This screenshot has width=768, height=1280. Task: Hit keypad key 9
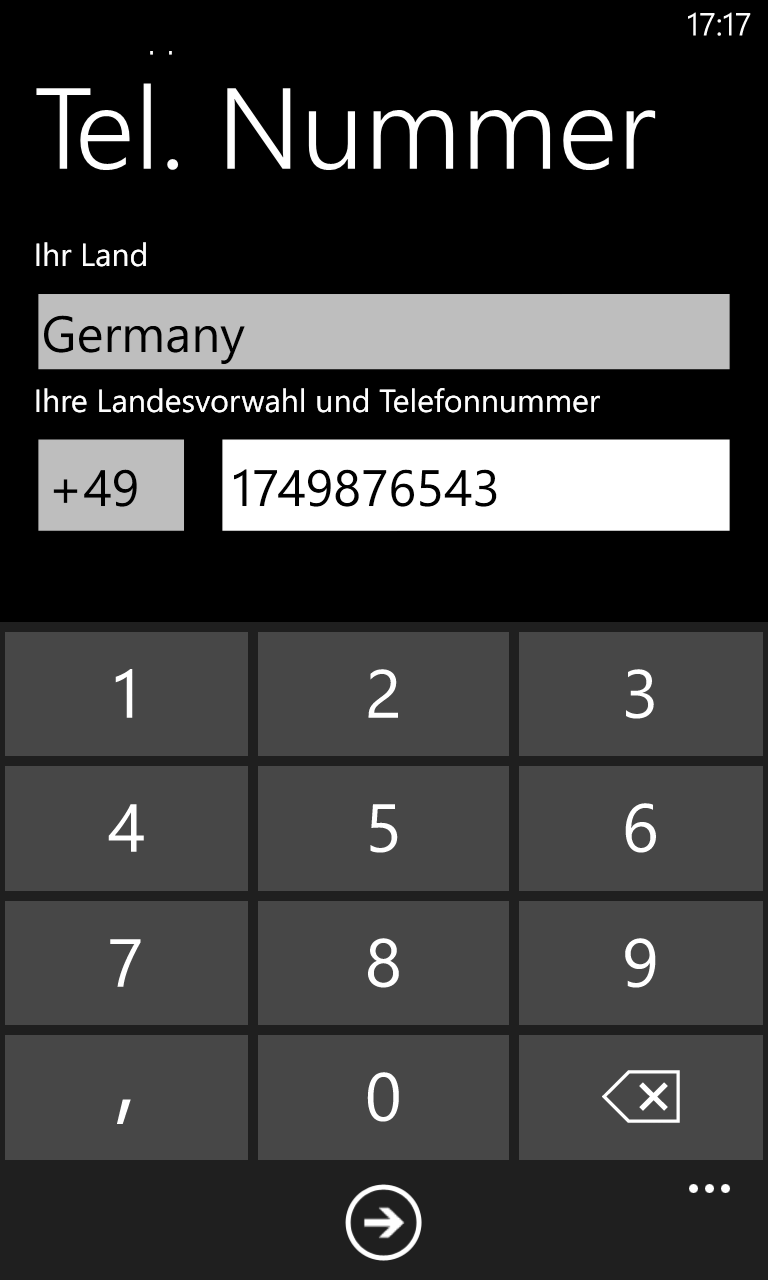tap(640, 963)
